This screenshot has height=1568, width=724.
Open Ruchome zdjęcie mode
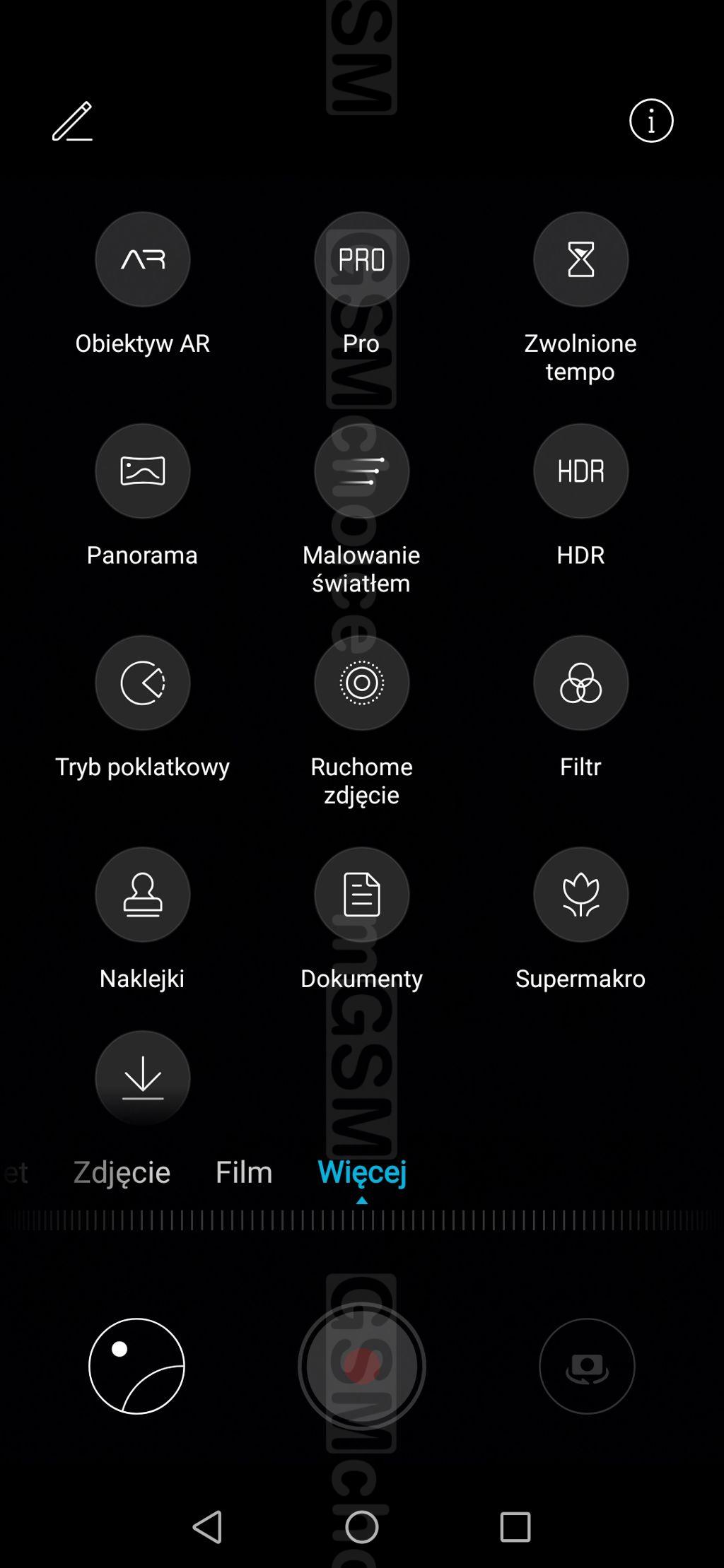click(362, 683)
